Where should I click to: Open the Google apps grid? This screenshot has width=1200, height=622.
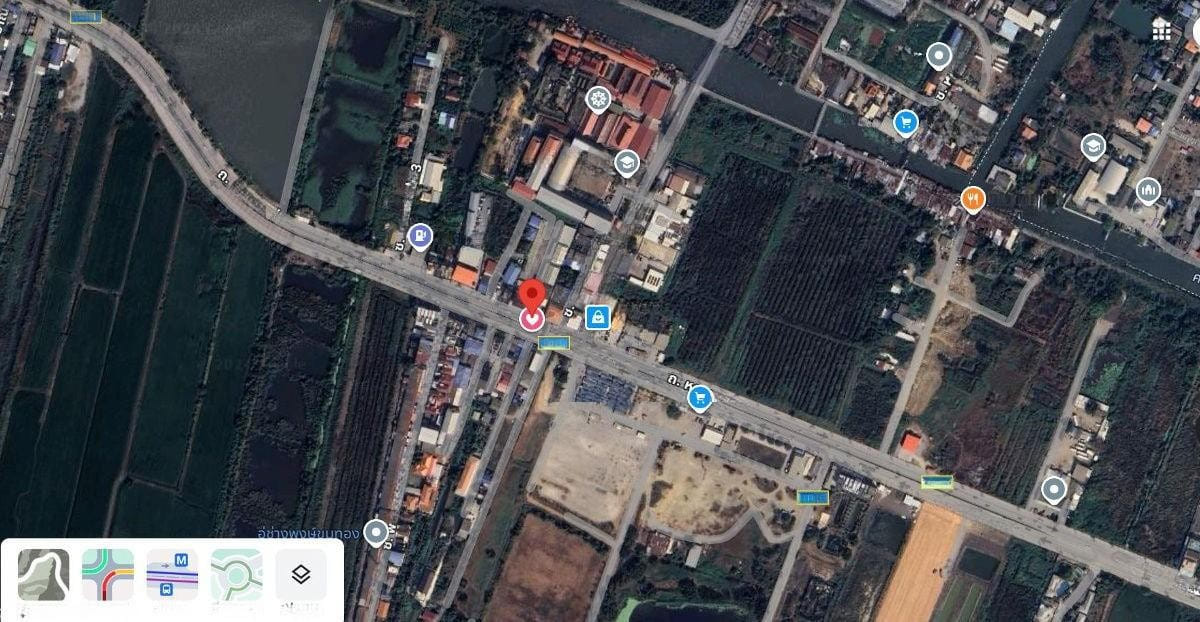pyautogui.click(x=1161, y=30)
